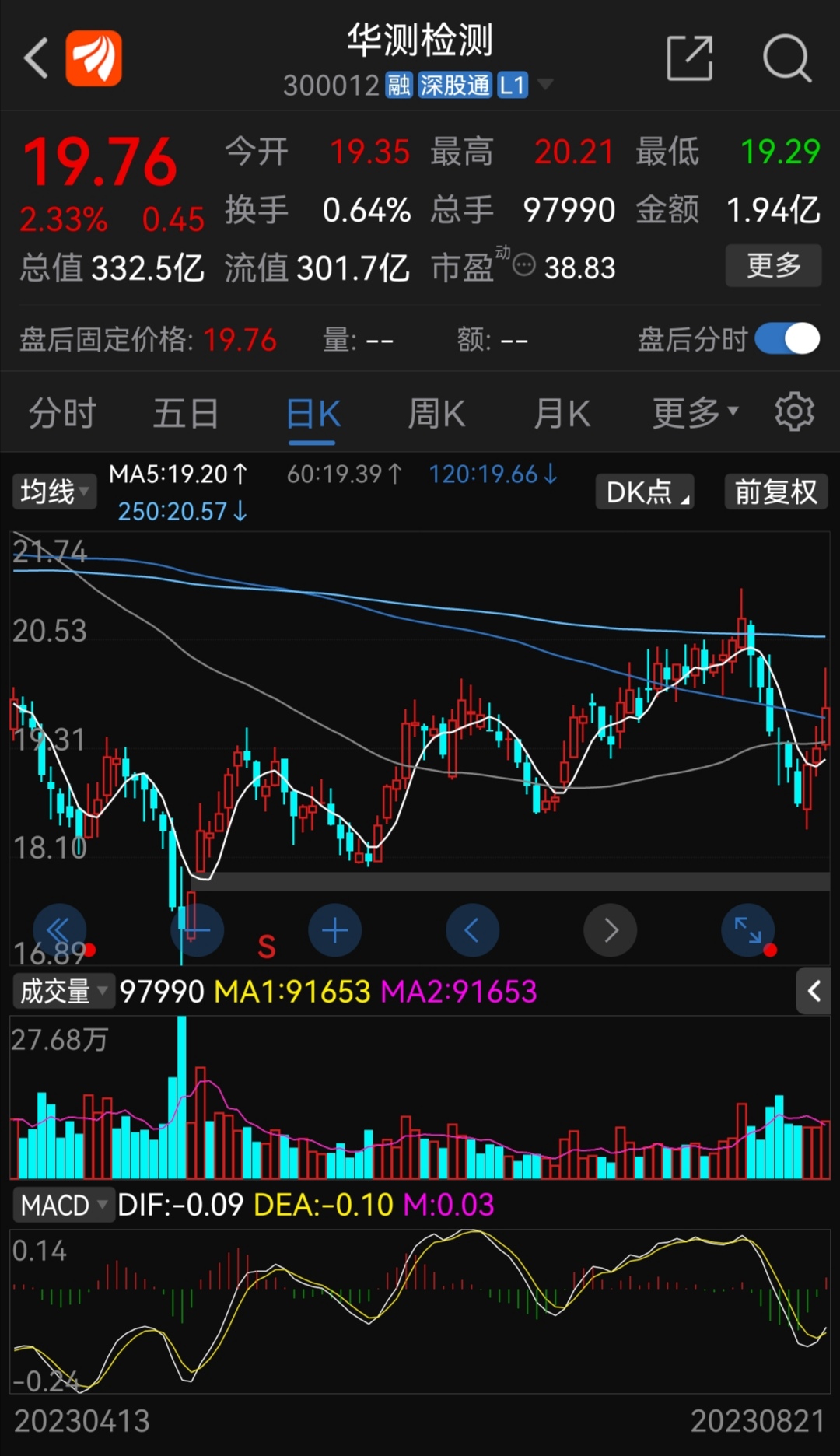
Task: Open chart settings gear icon
Action: pyautogui.click(x=794, y=411)
